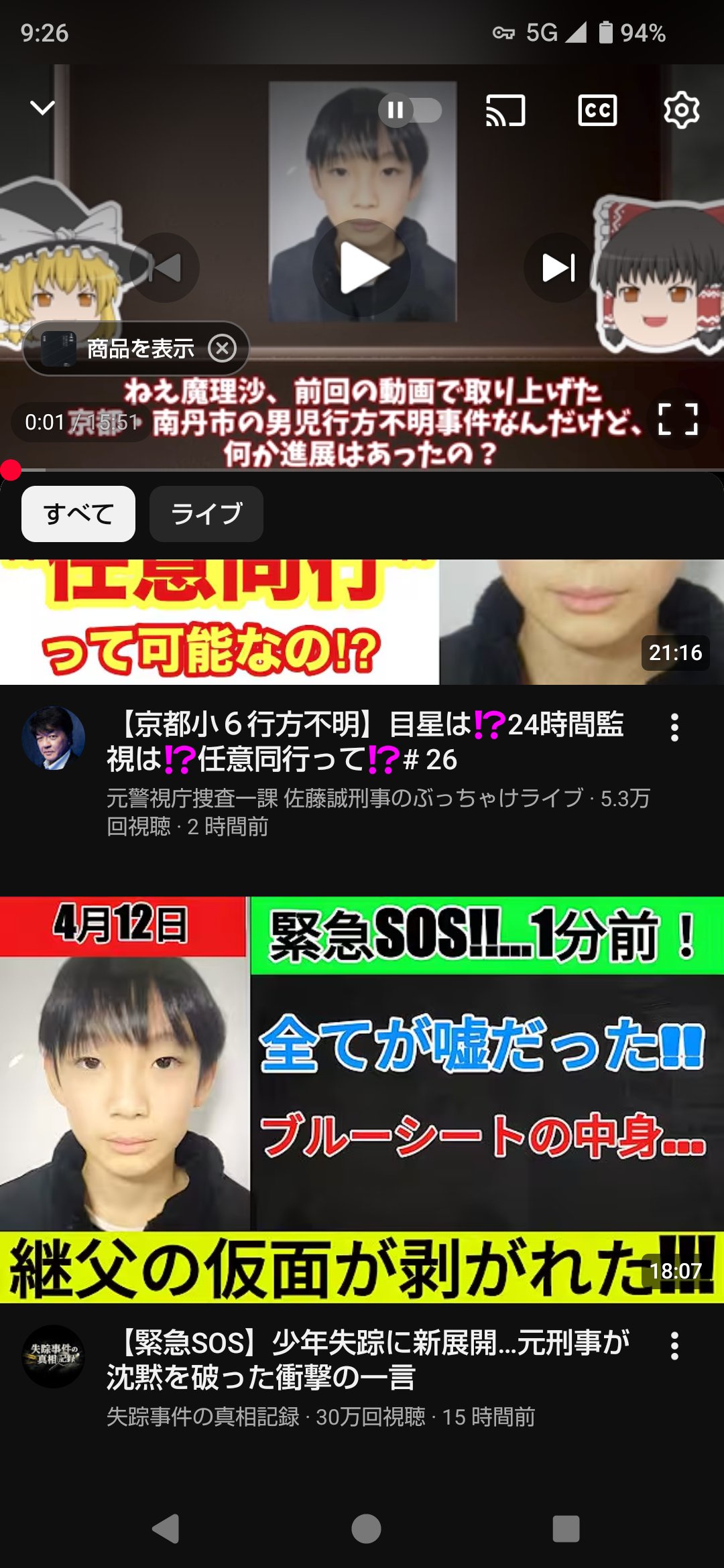
Task: Enter fullscreen mode
Action: tap(678, 419)
